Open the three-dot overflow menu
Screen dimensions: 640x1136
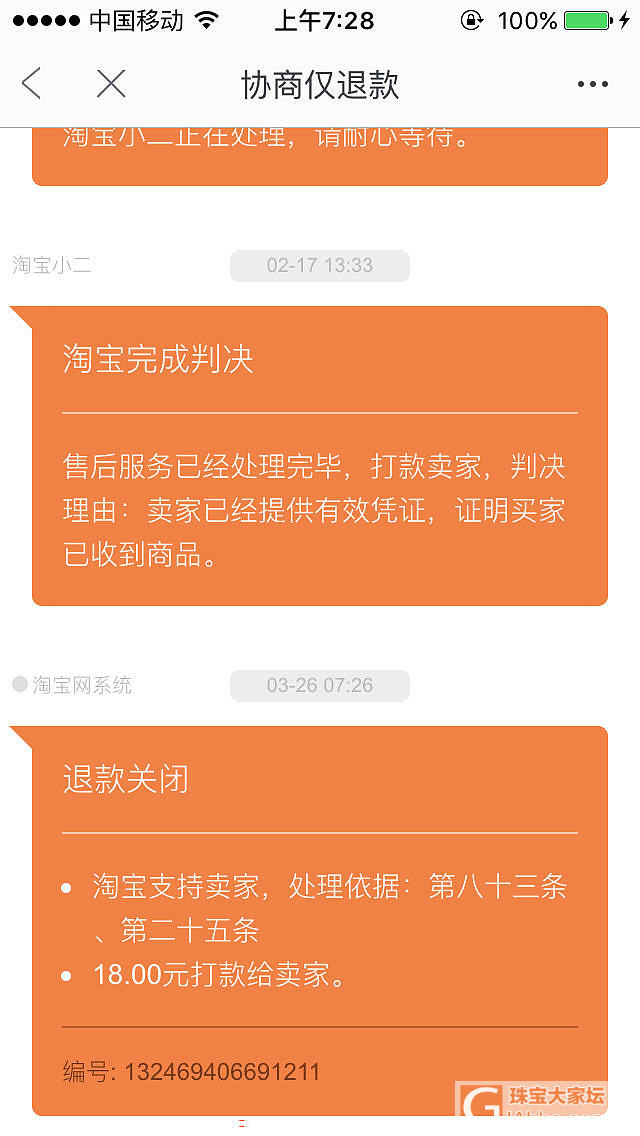tap(592, 85)
